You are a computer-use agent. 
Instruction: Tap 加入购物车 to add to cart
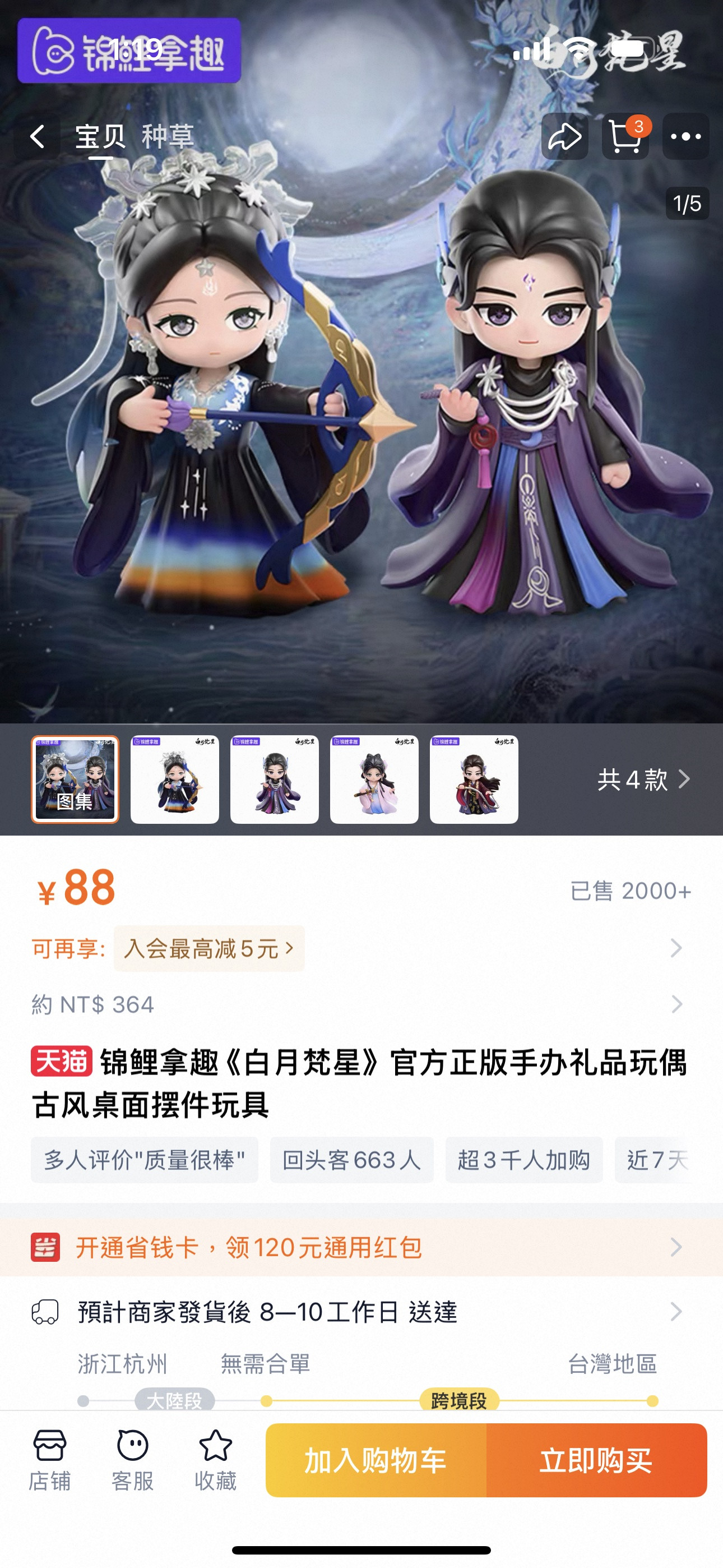[376, 1460]
